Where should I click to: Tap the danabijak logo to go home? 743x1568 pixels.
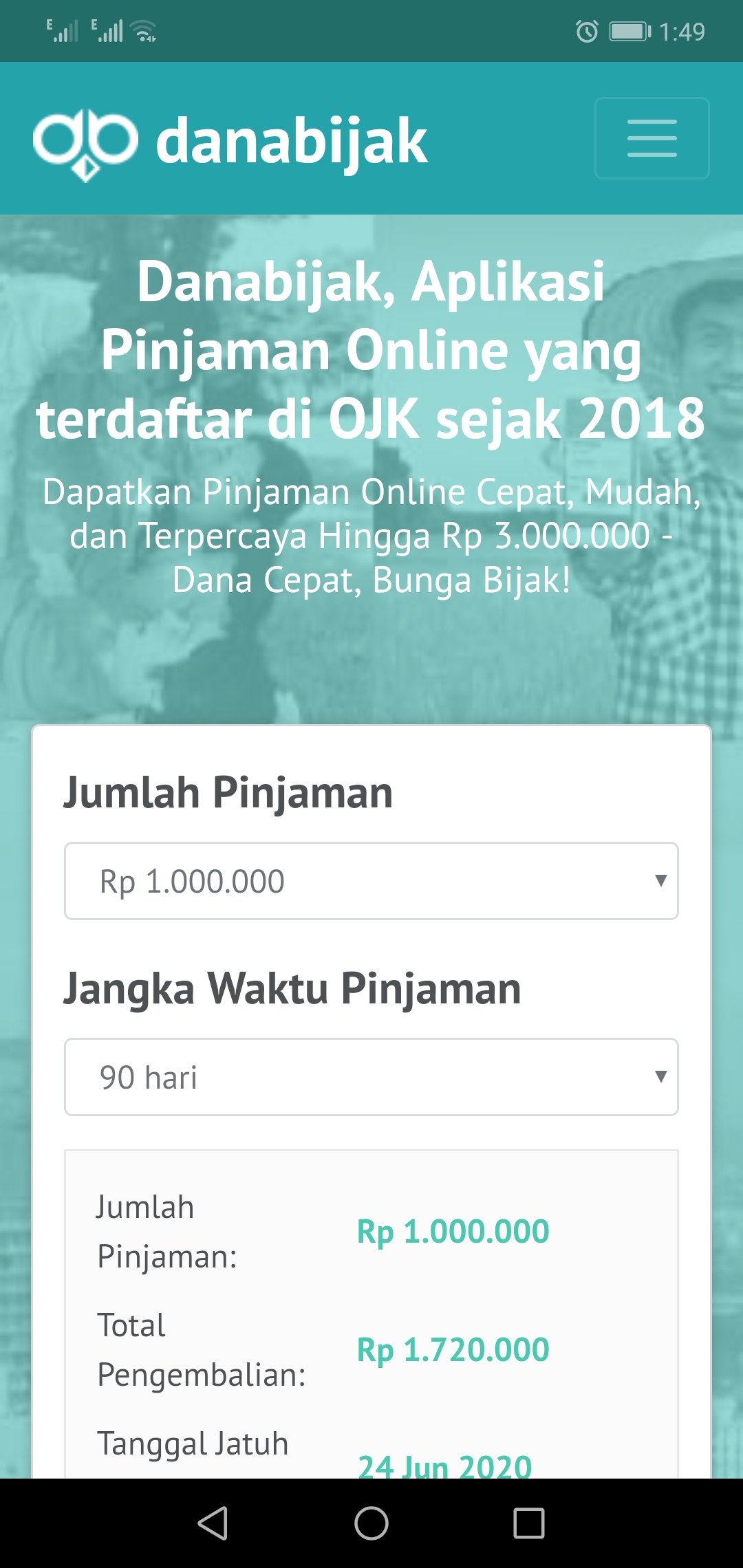[230, 142]
